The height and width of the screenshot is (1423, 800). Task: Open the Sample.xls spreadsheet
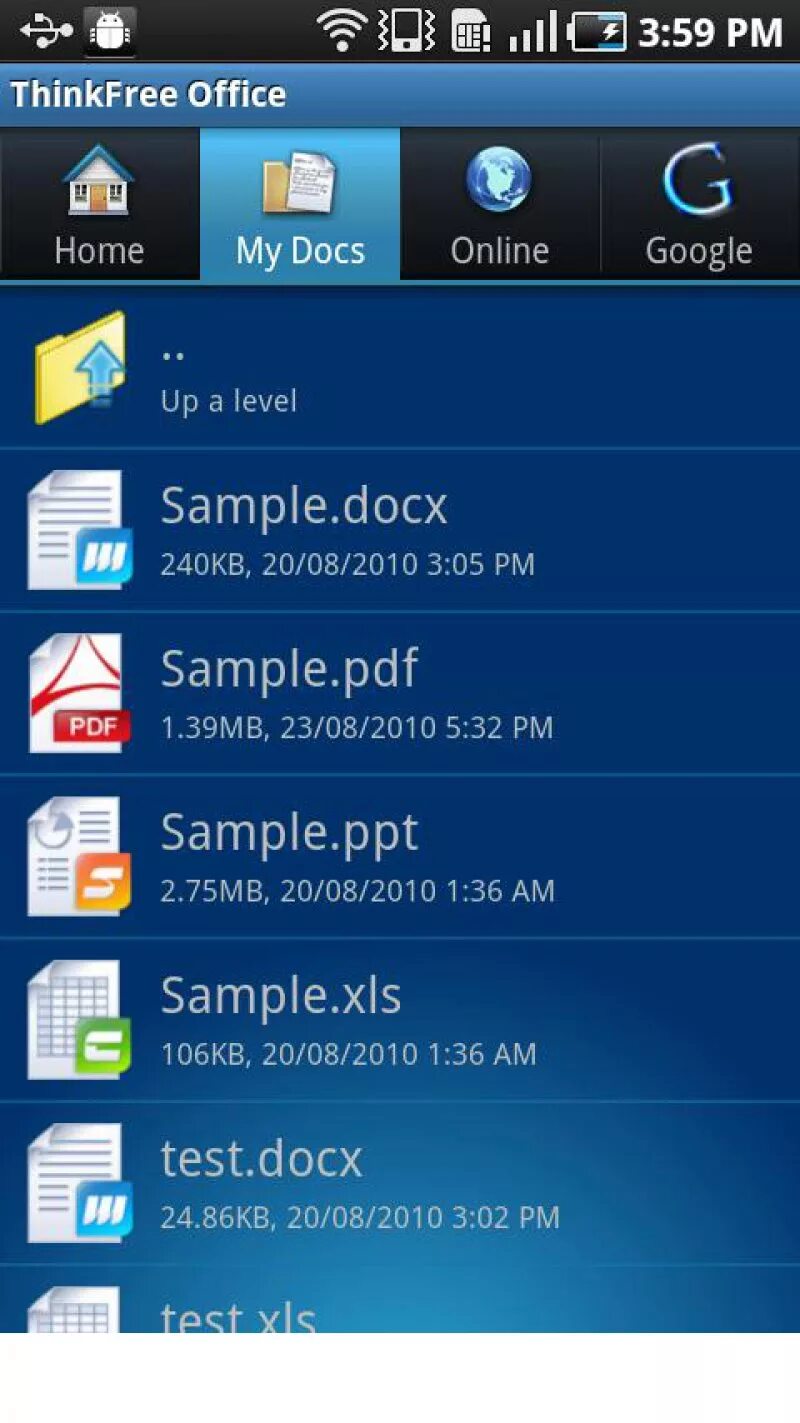pos(400,1020)
